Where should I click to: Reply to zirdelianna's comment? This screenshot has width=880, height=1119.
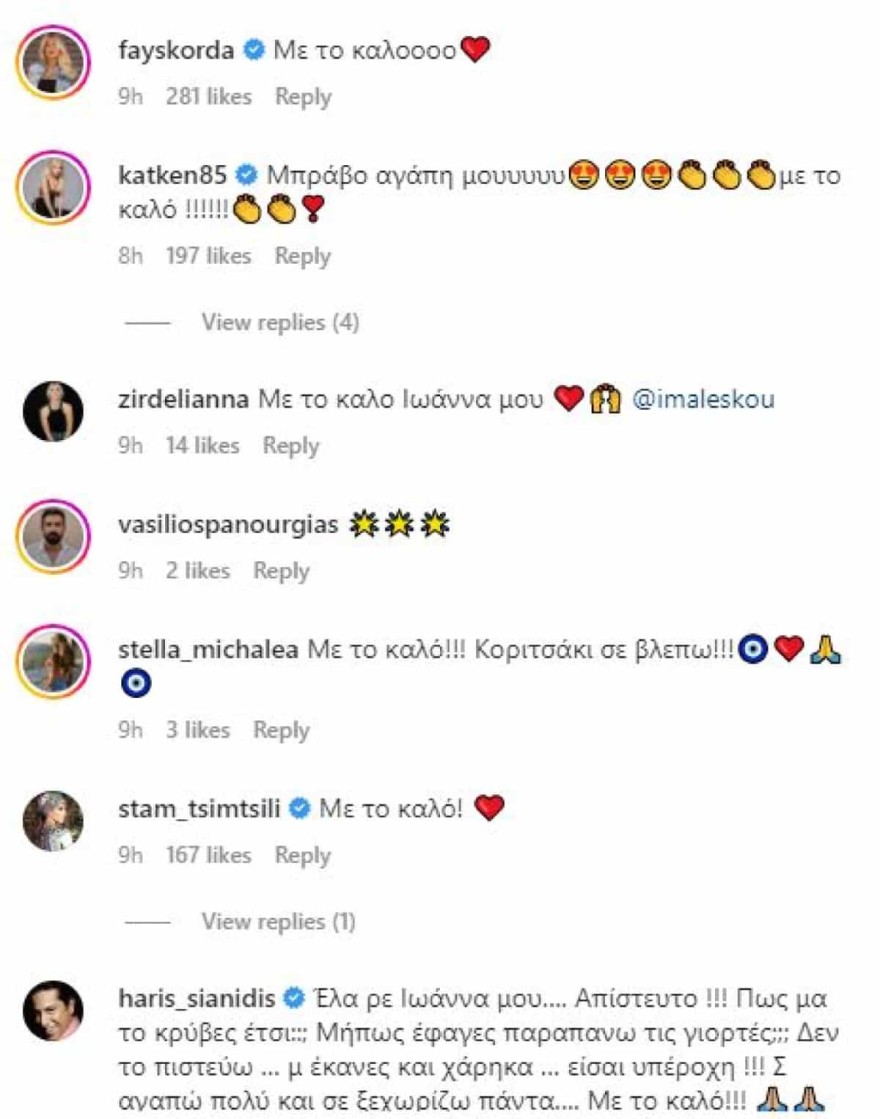[x=290, y=446]
